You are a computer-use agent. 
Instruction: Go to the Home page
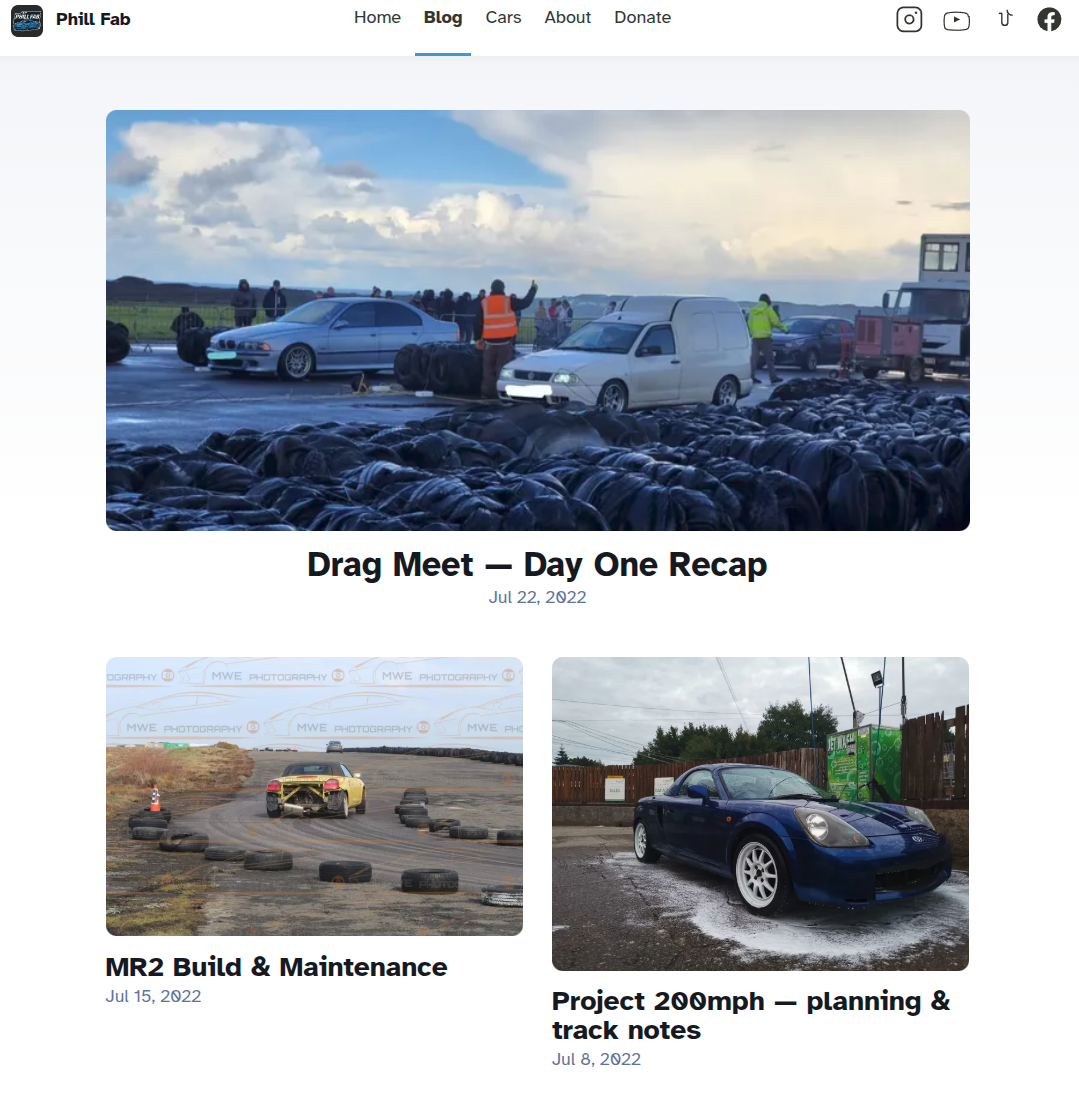[x=377, y=18]
